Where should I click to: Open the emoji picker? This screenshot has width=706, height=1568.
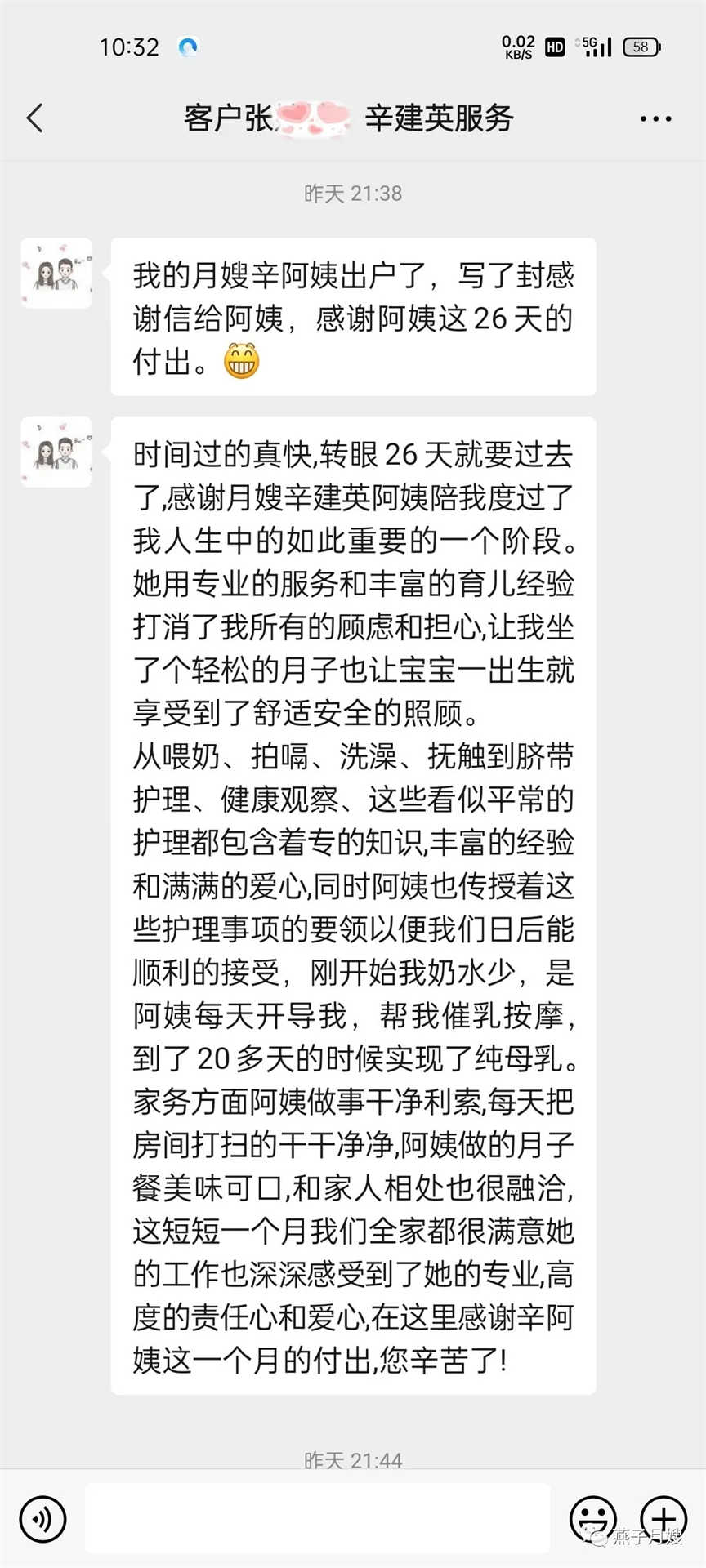coord(592,1518)
